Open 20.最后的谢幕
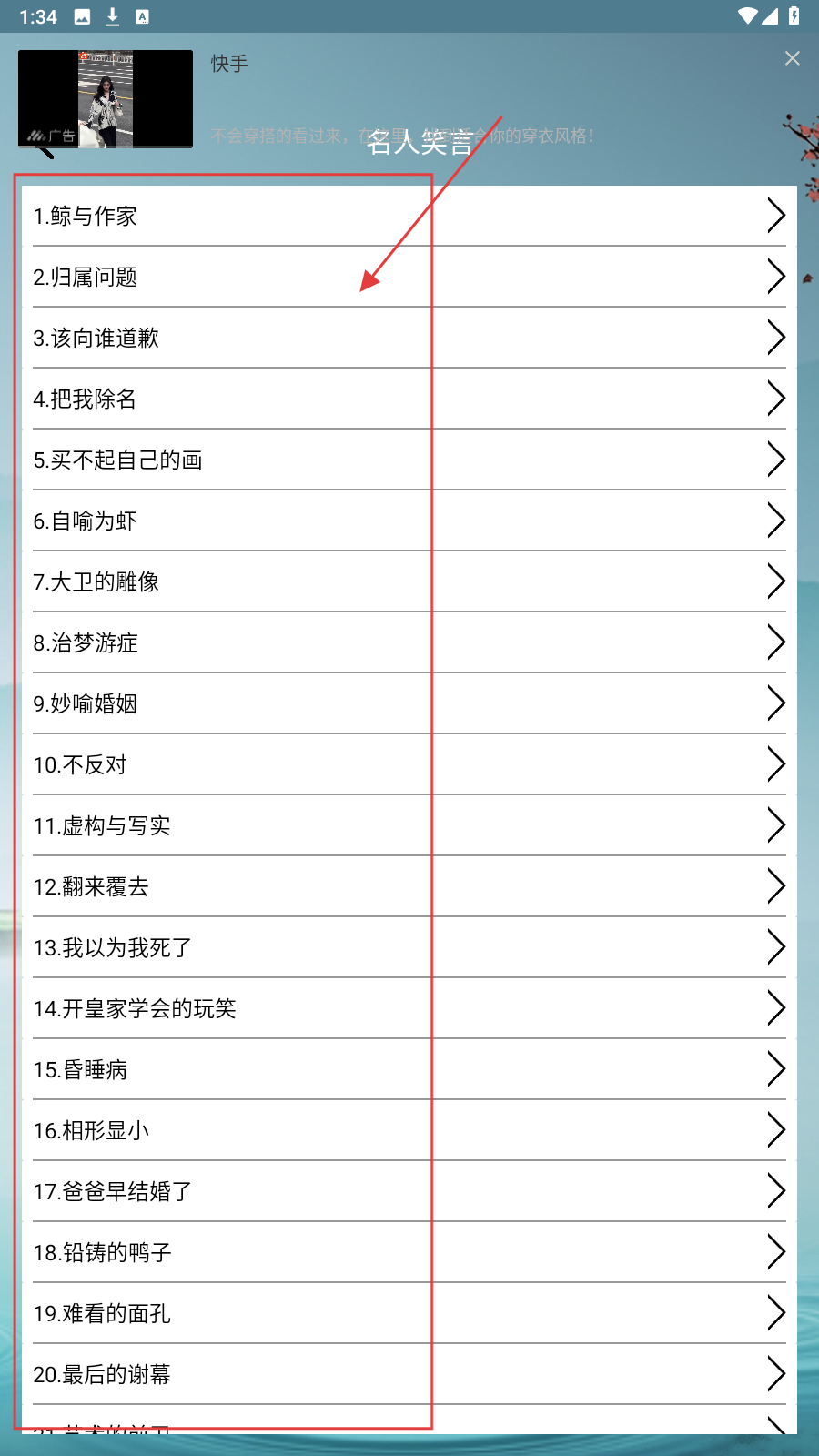The height and width of the screenshot is (1456, 819). coord(409,1374)
